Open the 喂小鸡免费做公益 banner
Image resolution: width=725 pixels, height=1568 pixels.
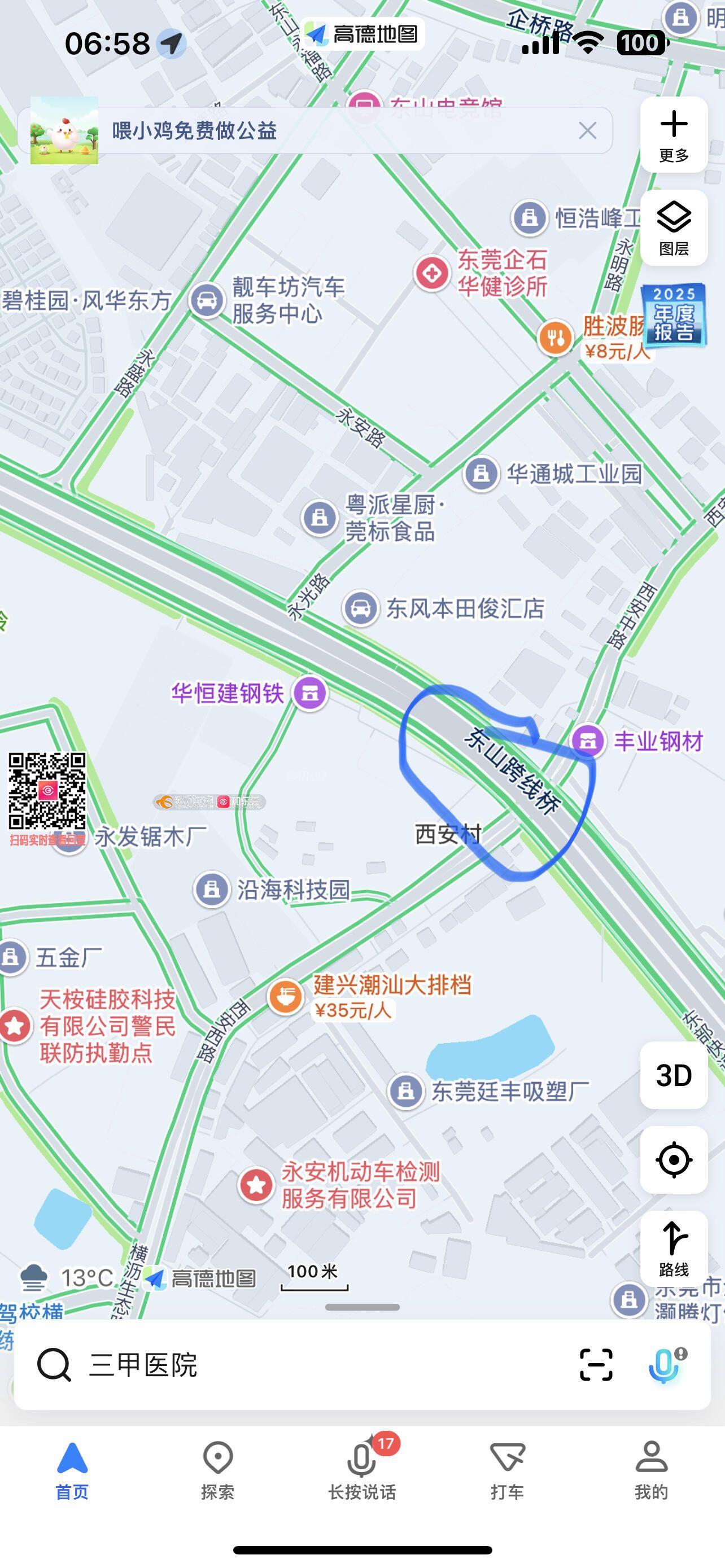[x=195, y=130]
